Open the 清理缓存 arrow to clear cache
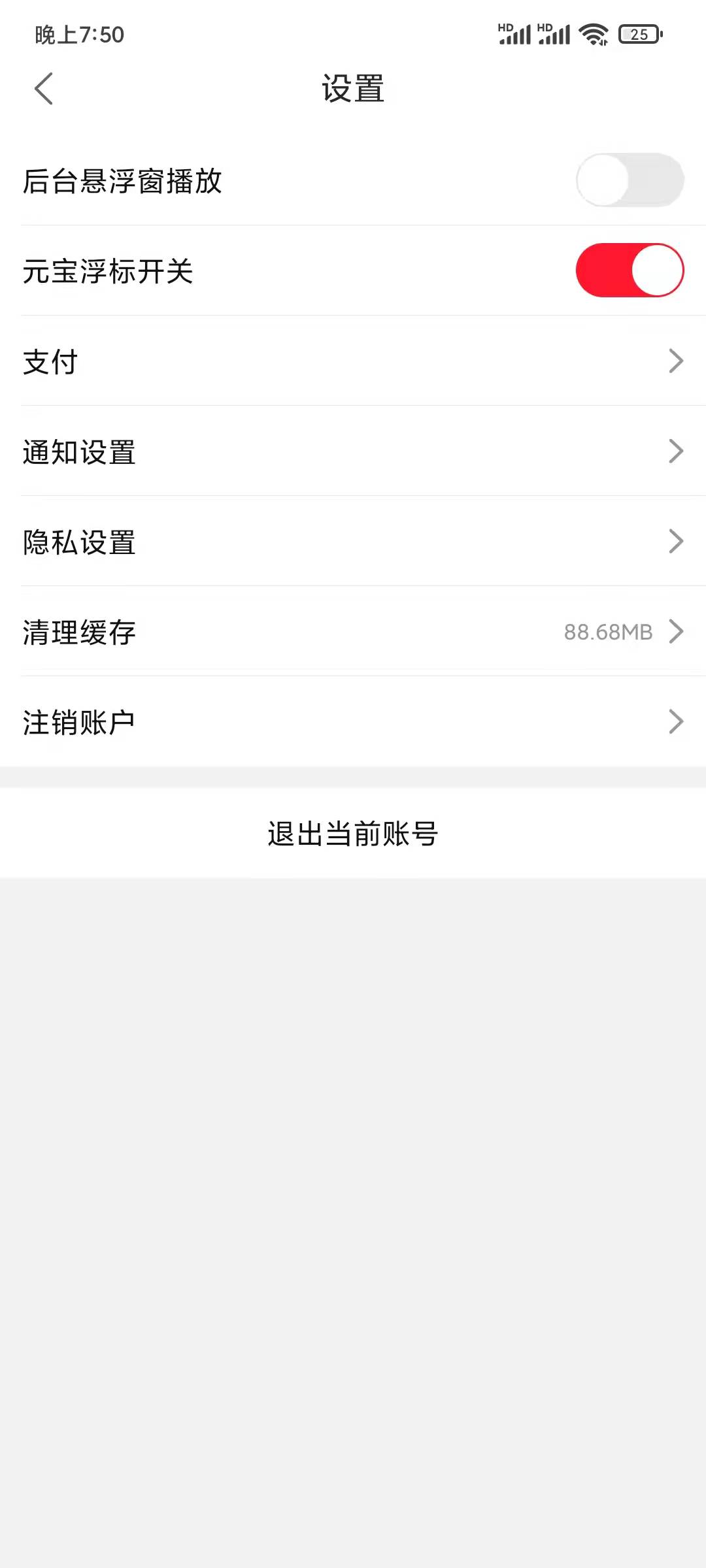 click(x=677, y=631)
